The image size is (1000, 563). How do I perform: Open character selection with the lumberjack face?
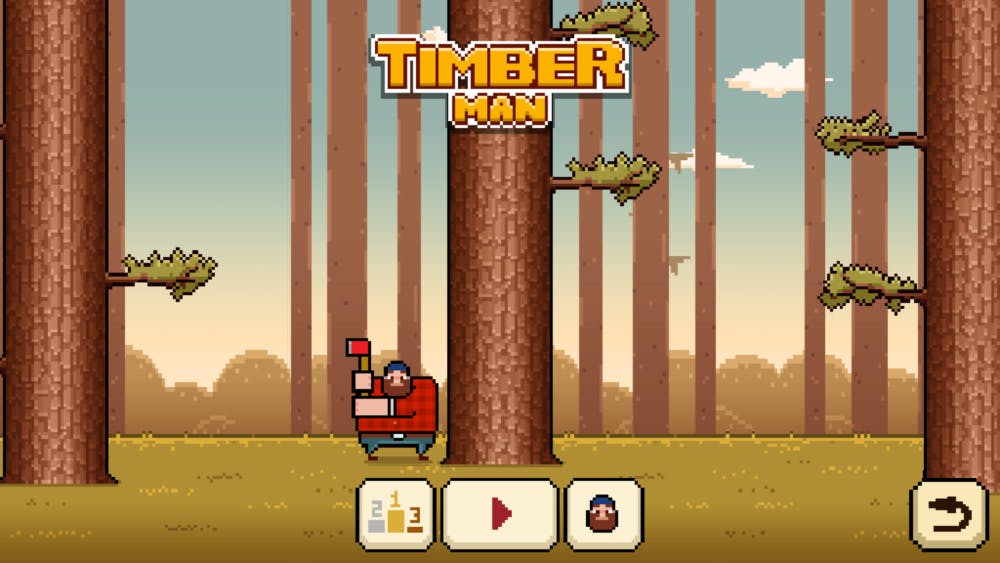[x=604, y=514]
